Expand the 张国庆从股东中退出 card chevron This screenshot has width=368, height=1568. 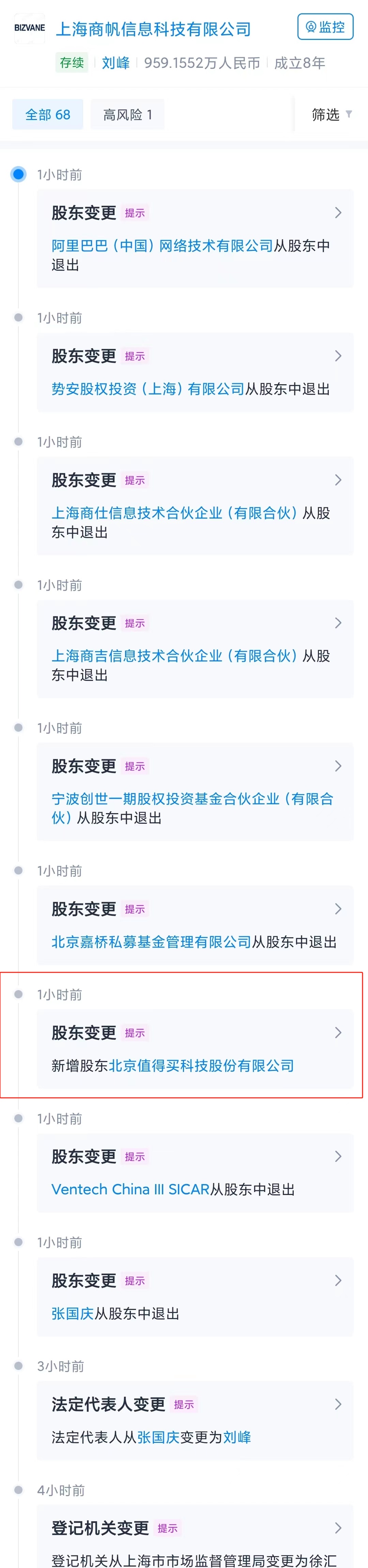point(338,1281)
